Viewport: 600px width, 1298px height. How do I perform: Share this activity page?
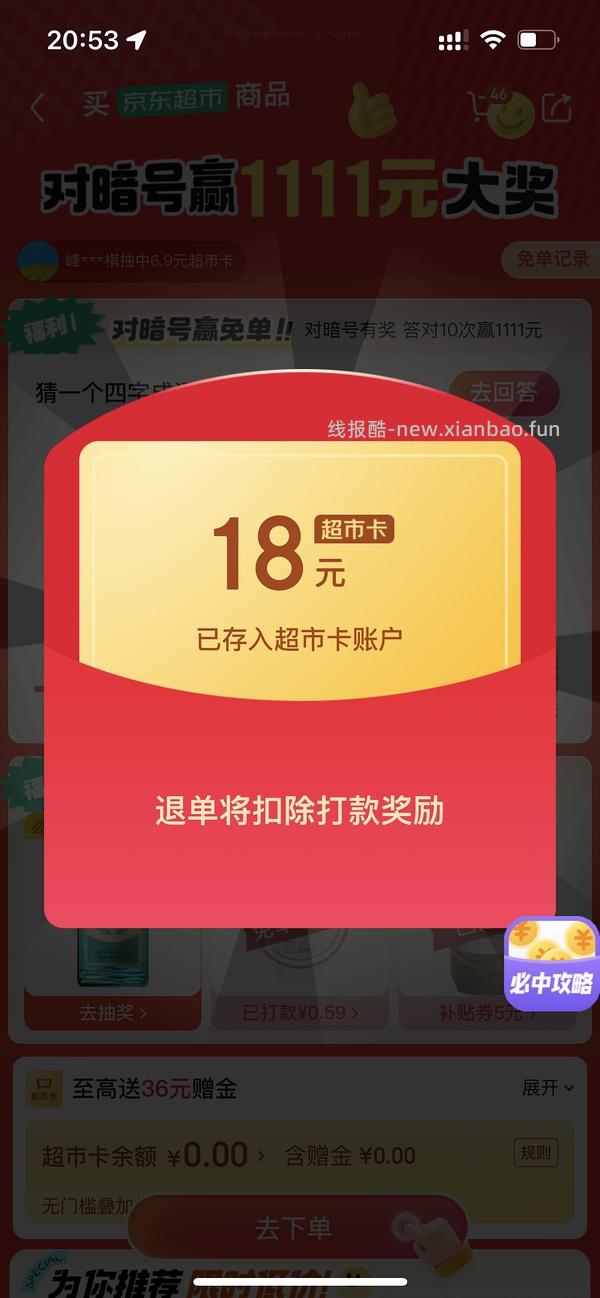pyautogui.click(x=557, y=107)
